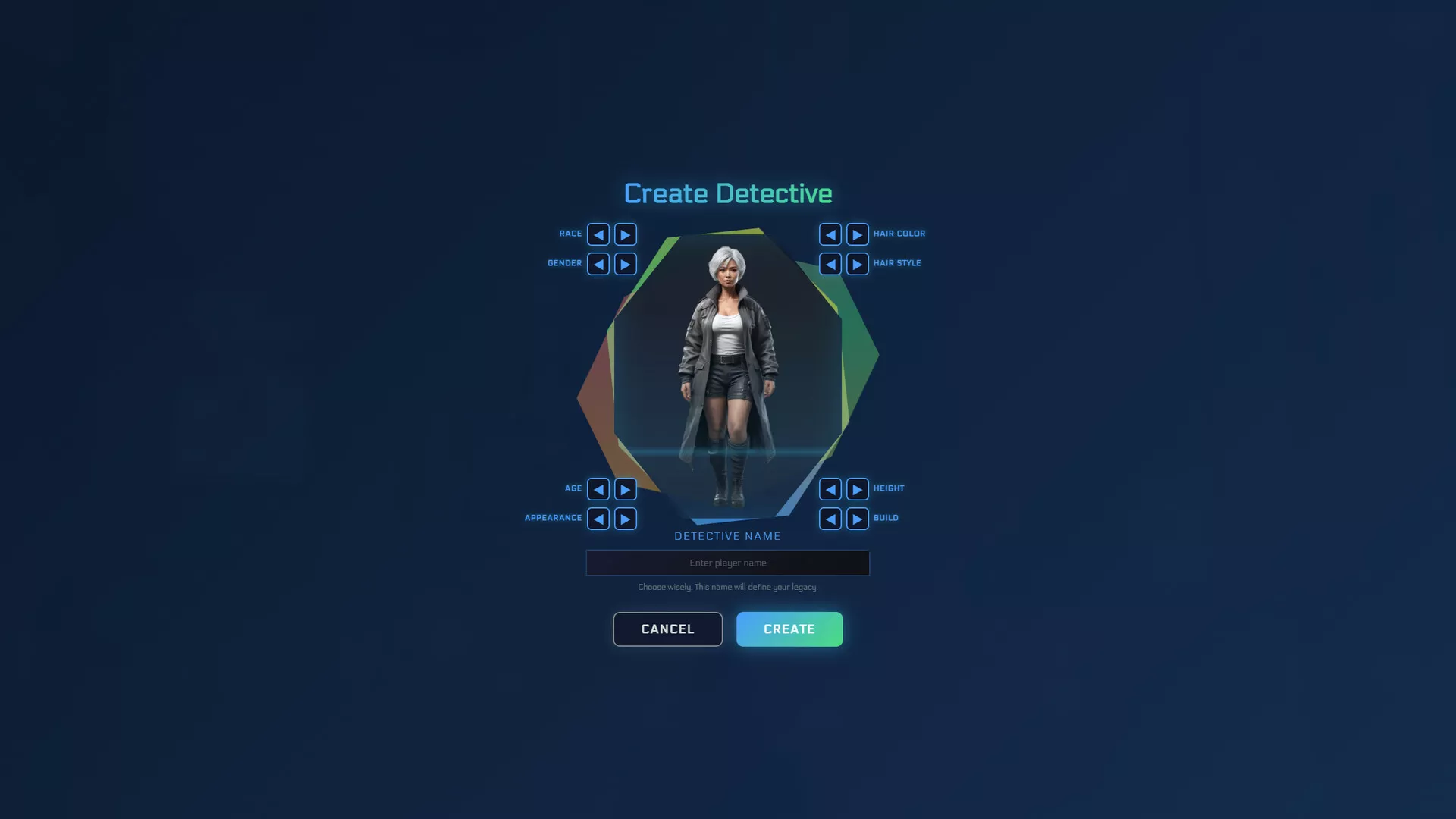Select the previous build type
1456x819 pixels.
pos(830,519)
